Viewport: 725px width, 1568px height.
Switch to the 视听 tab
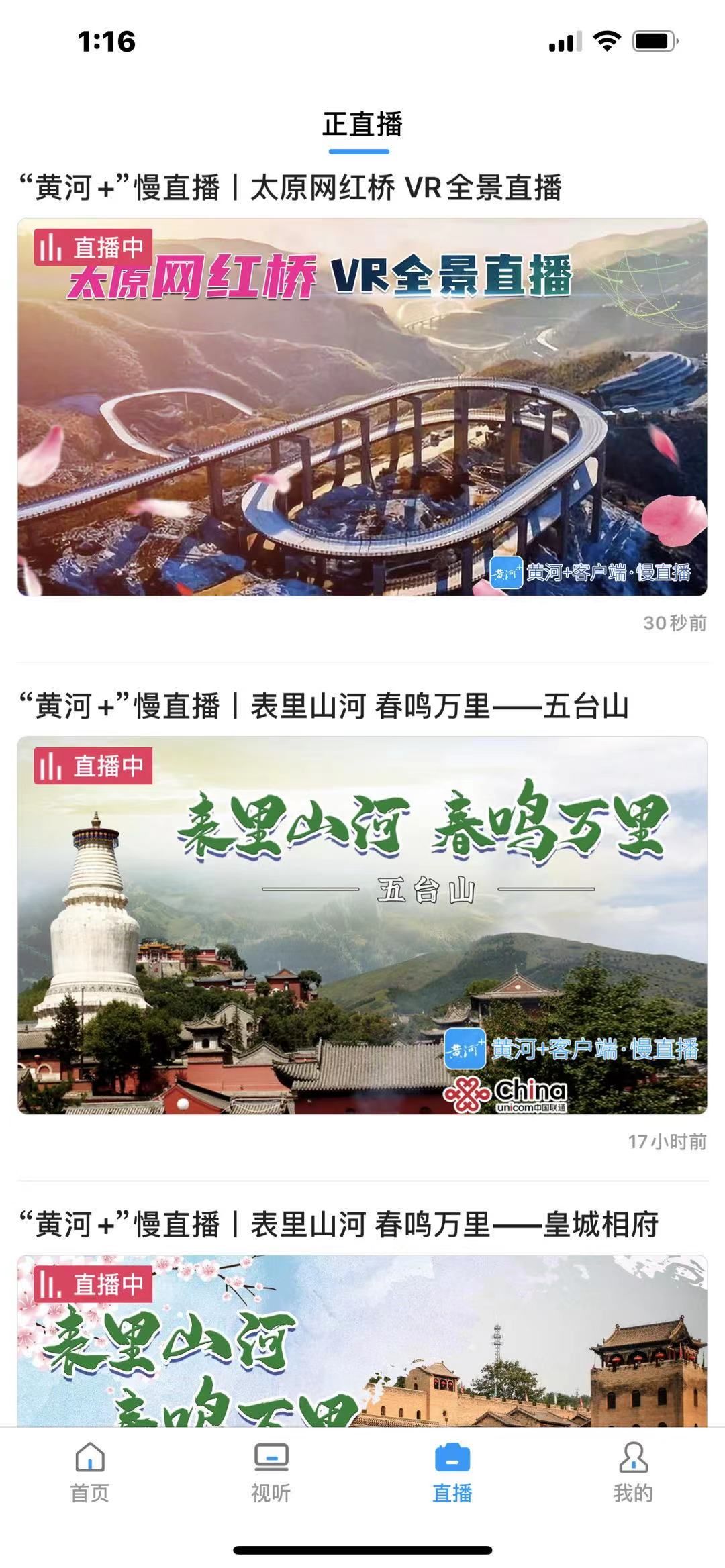pyautogui.click(x=271, y=1471)
